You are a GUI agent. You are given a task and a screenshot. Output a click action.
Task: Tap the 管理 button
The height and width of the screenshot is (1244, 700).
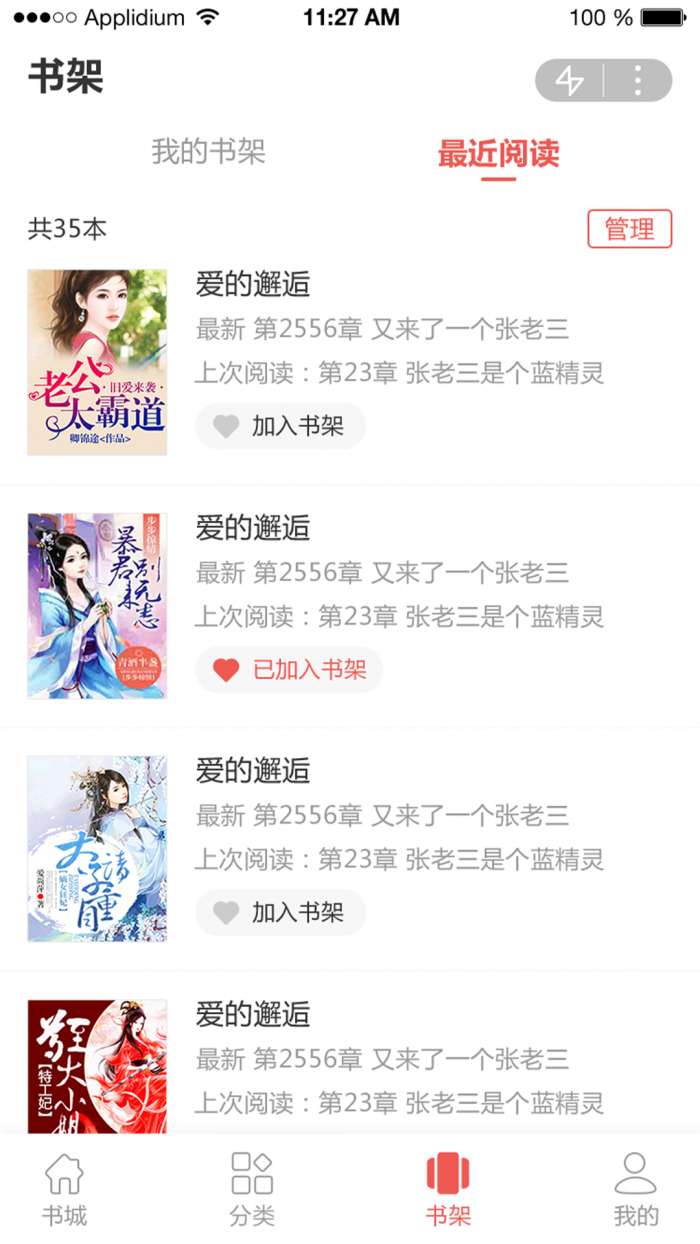(x=629, y=229)
